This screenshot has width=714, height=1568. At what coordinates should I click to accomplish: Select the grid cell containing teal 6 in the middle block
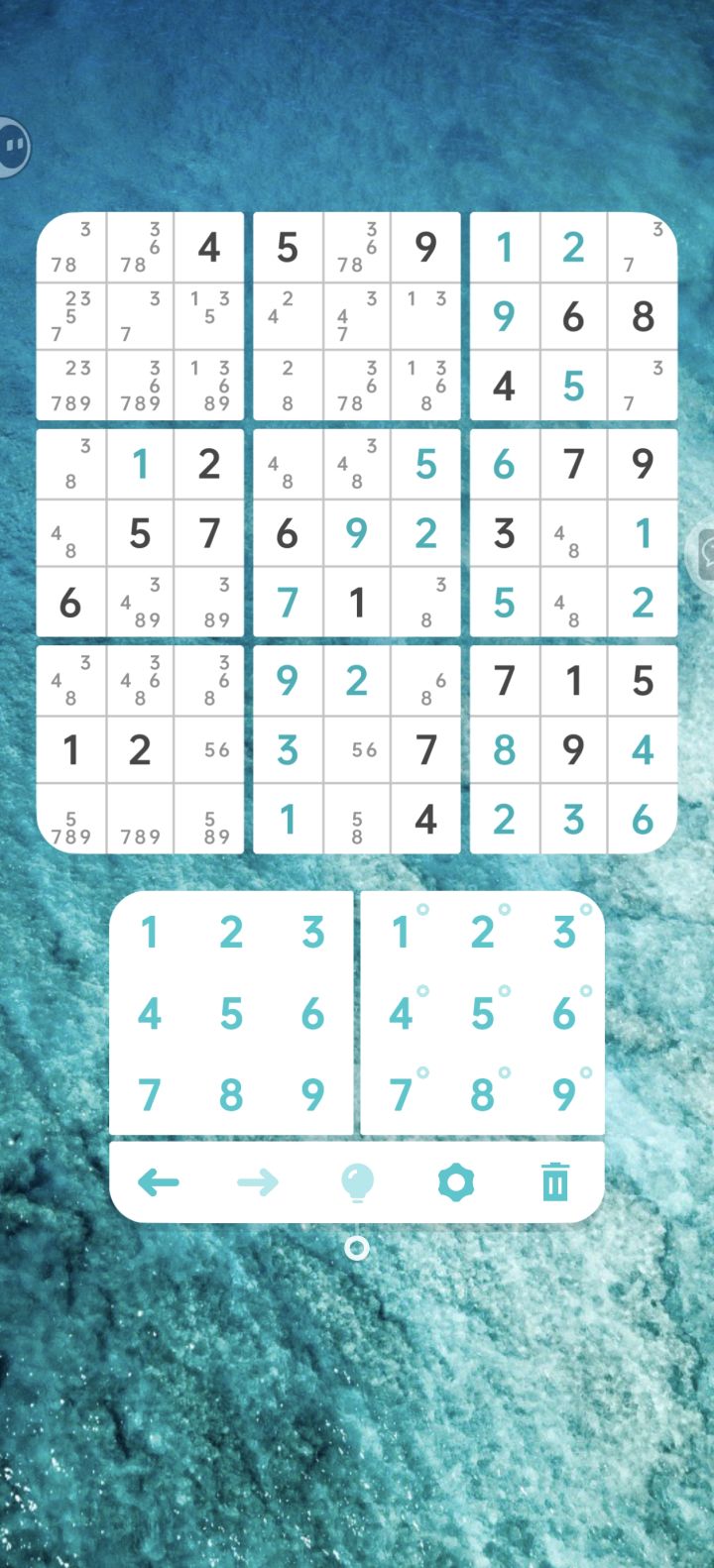(505, 464)
